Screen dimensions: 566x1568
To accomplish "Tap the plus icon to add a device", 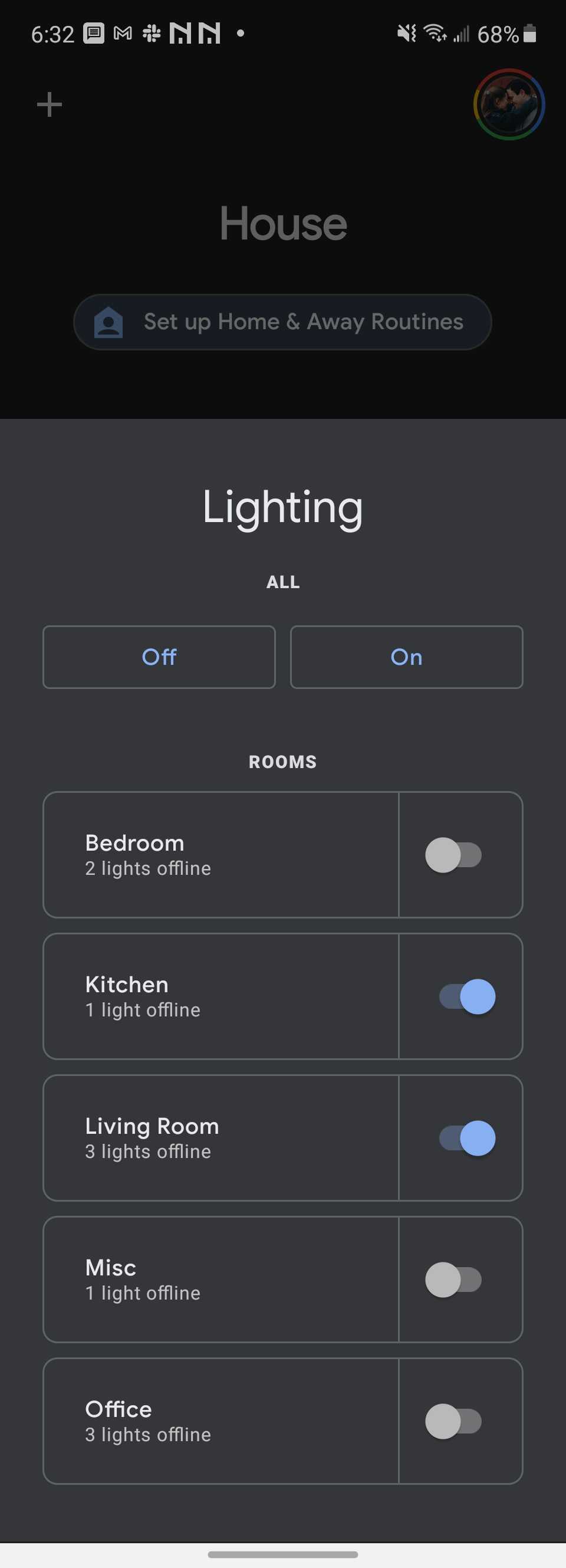I will (x=50, y=104).
